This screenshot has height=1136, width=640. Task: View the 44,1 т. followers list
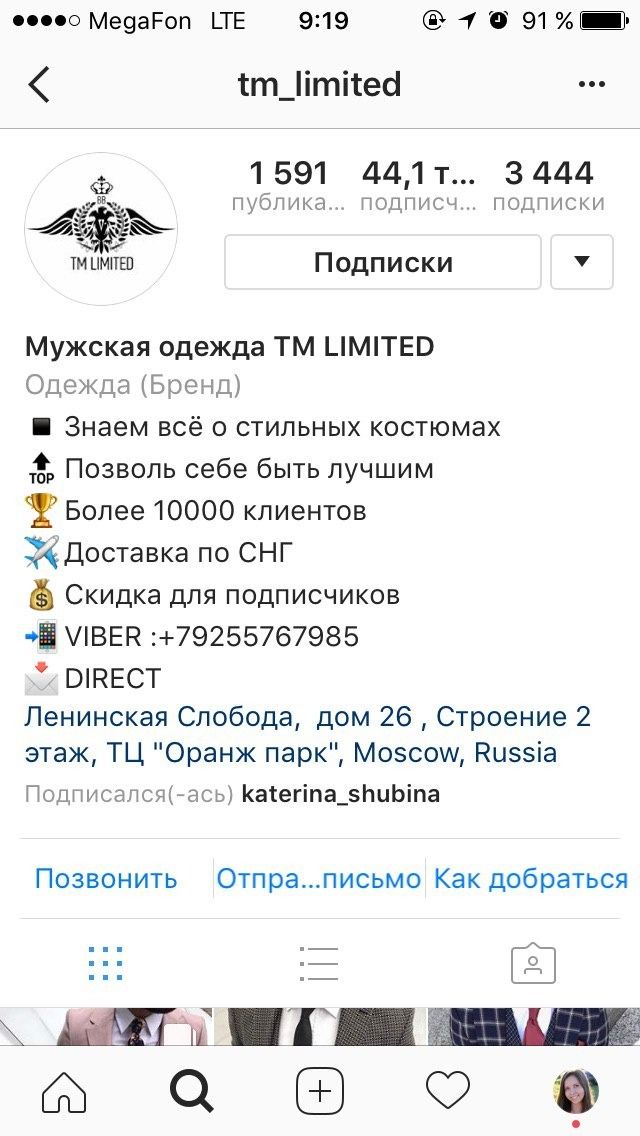point(418,186)
